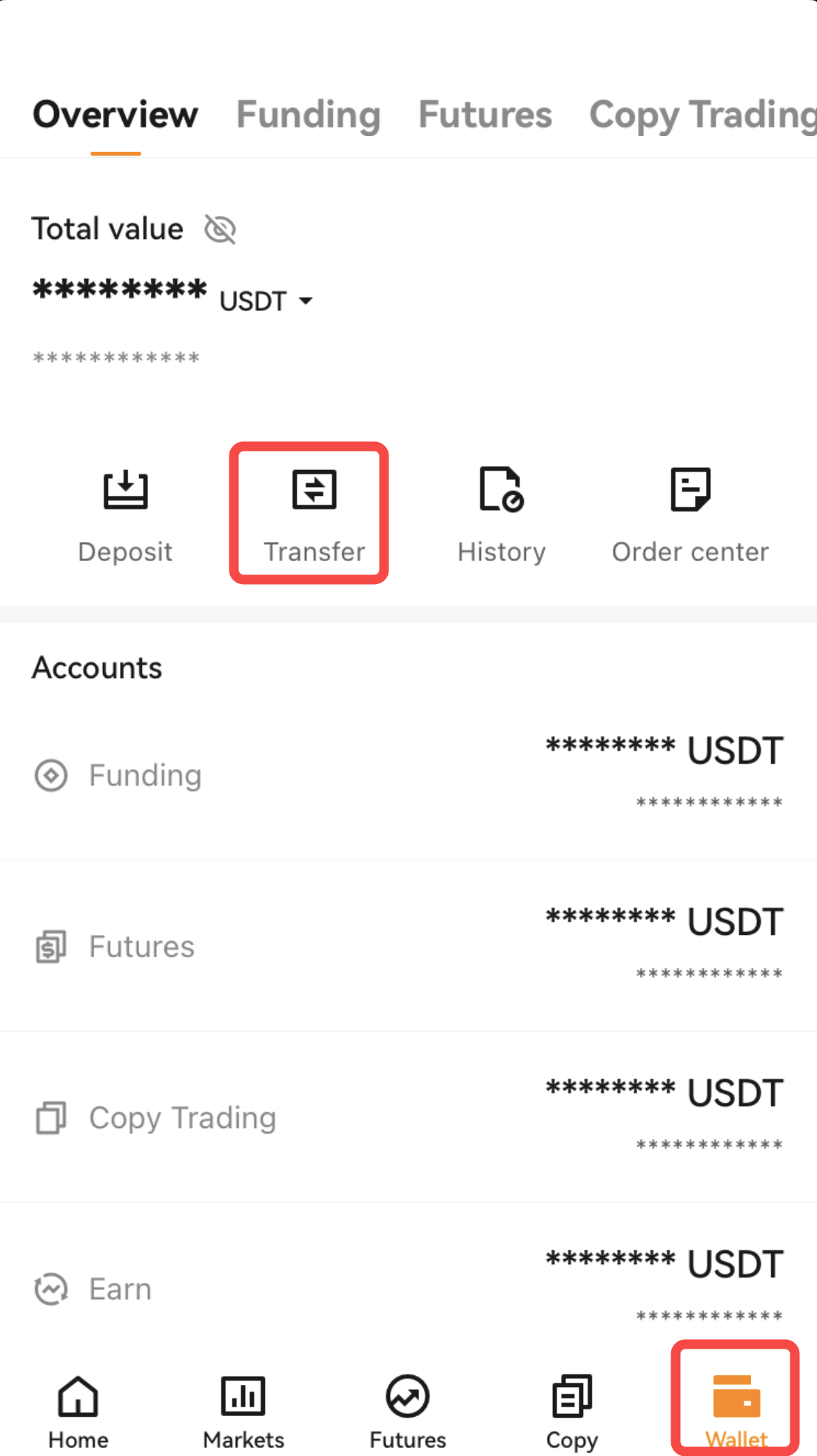Switch to the Funding tab
This screenshot has width=817, height=1456.
click(308, 115)
